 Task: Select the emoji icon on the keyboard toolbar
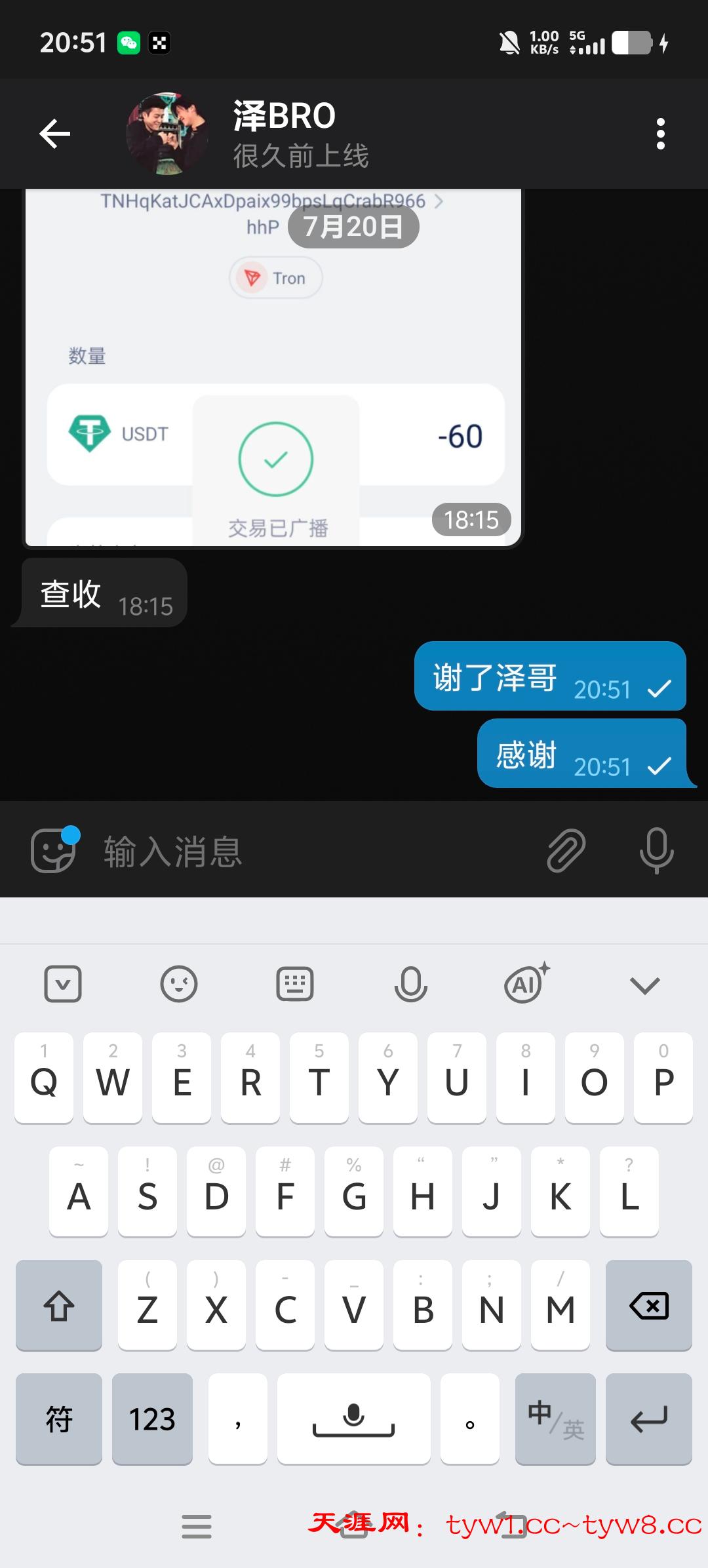178,983
